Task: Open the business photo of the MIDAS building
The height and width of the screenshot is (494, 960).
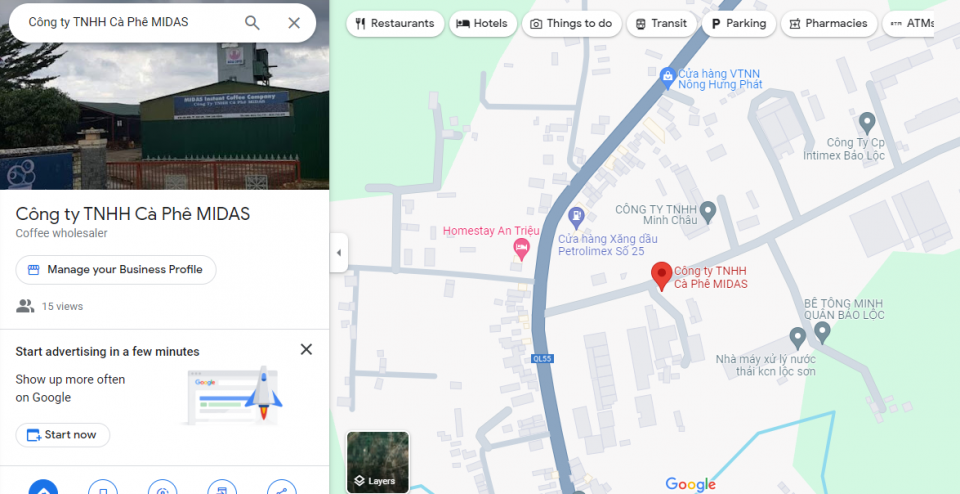Action: (x=165, y=95)
